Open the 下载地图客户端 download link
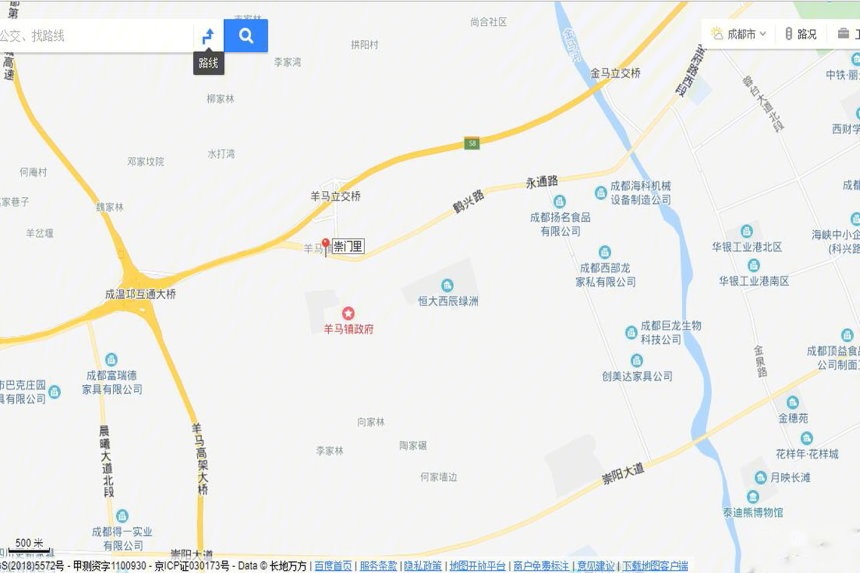This screenshot has width=860, height=573. 655,566
